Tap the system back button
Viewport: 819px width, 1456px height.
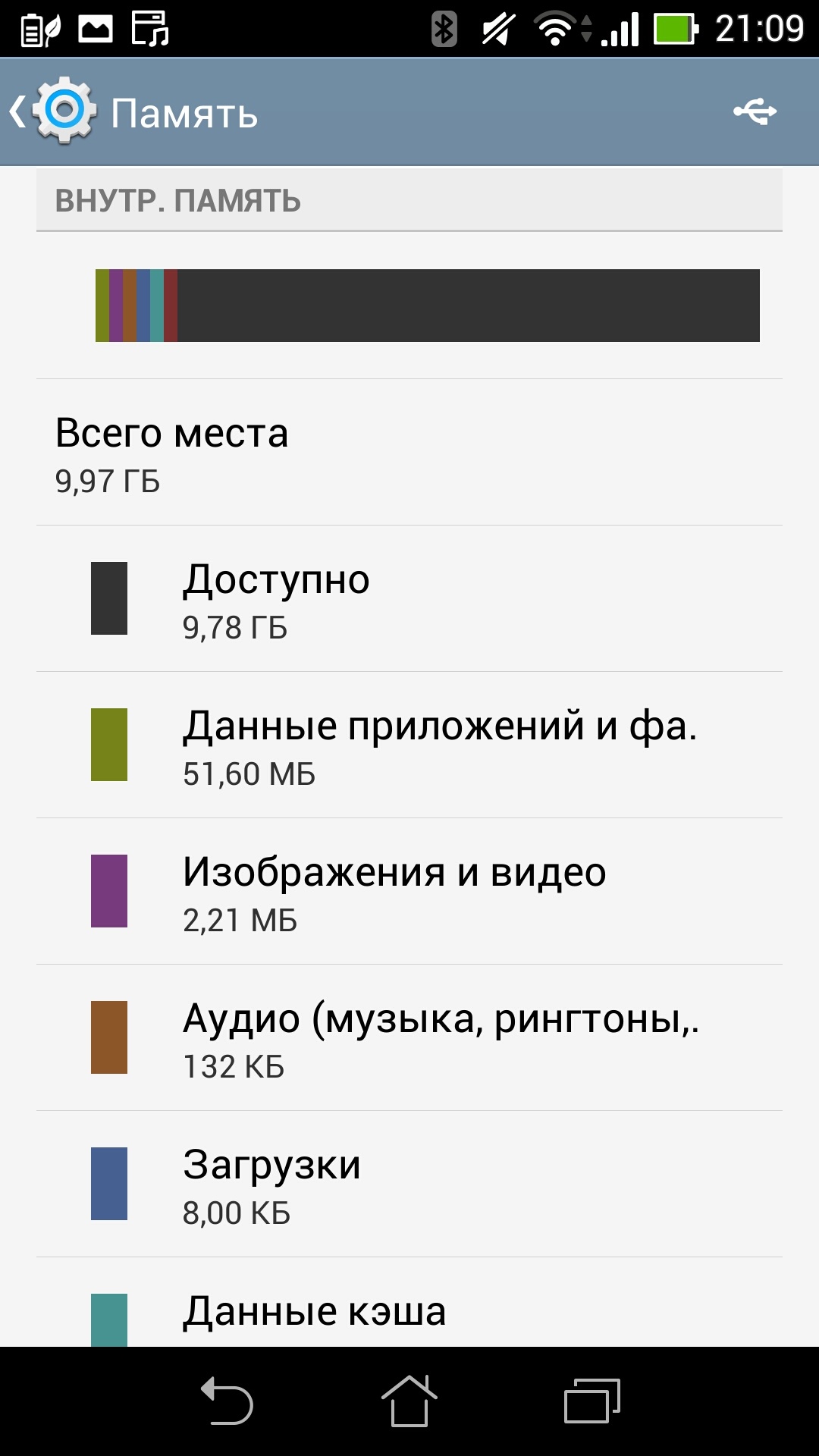227,1401
